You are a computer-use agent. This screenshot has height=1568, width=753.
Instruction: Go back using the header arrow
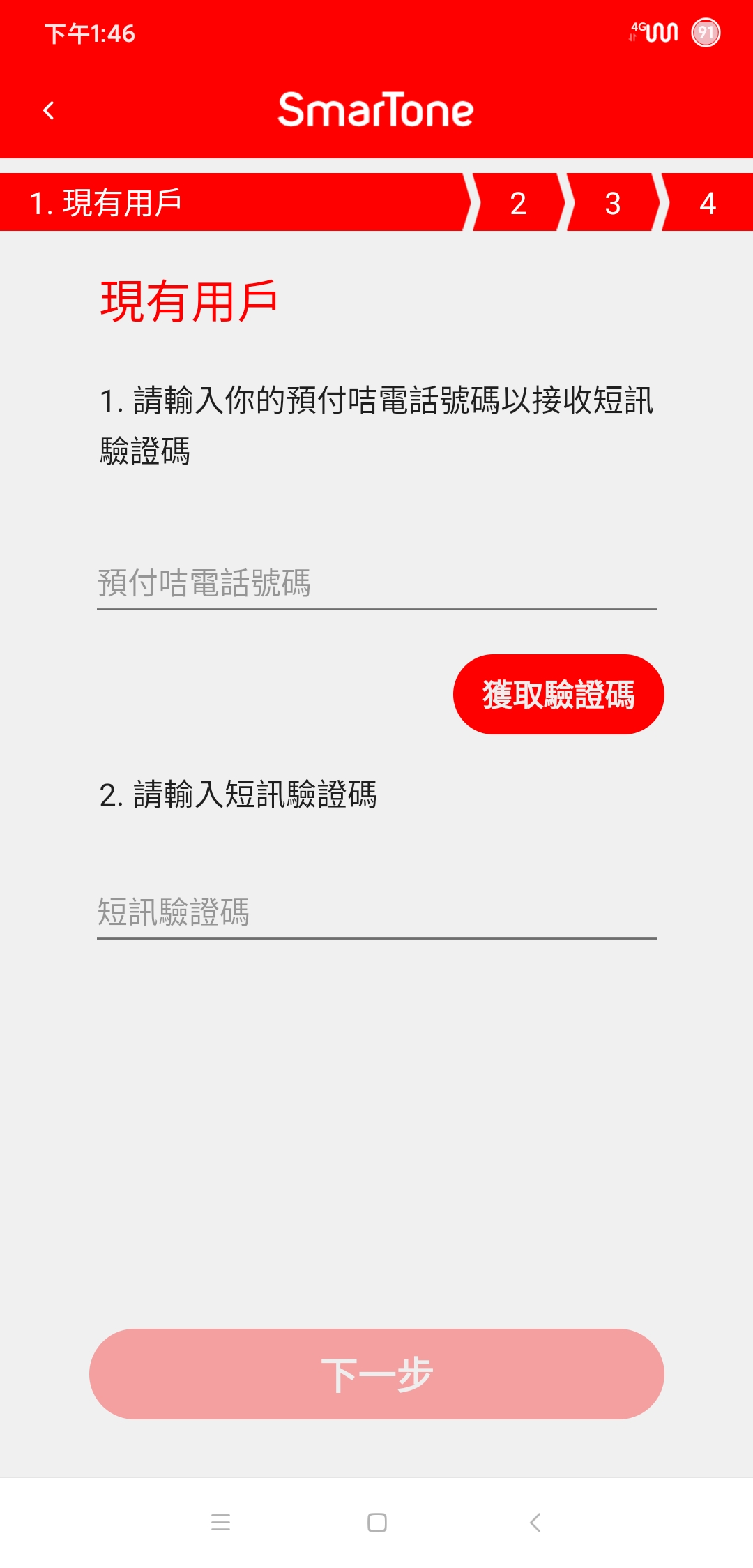click(49, 110)
